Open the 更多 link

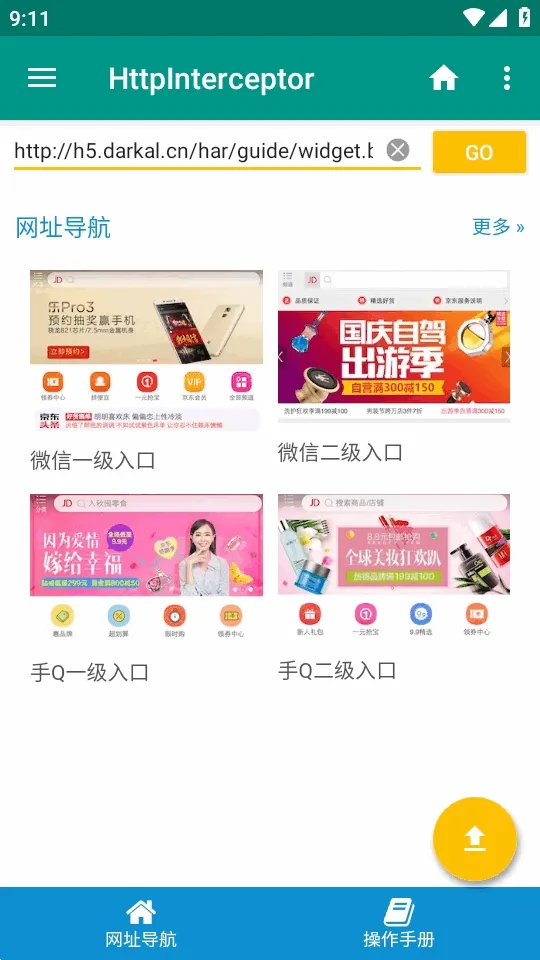[x=498, y=227]
